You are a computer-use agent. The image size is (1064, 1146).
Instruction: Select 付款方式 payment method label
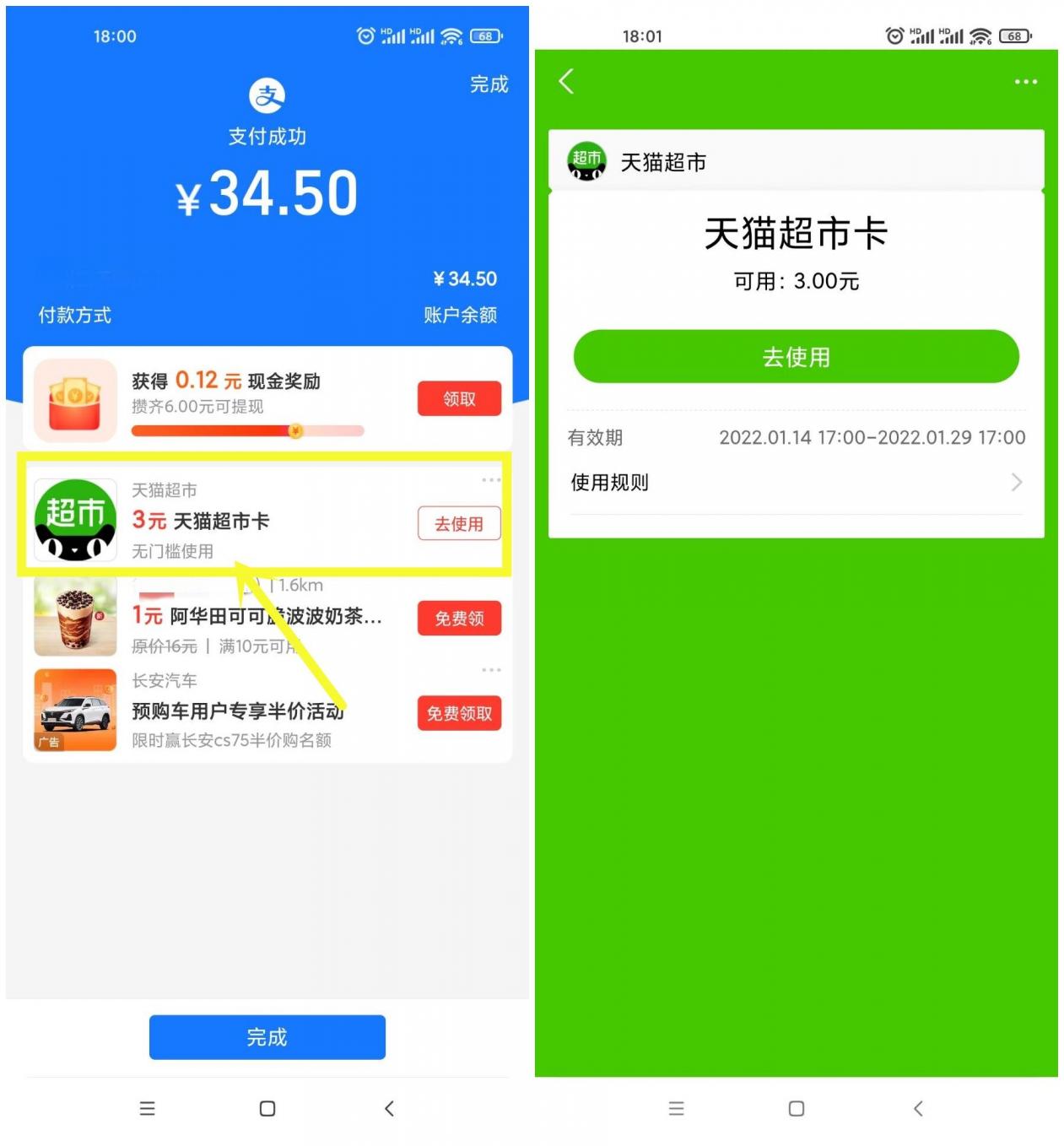[x=74, y=315]
